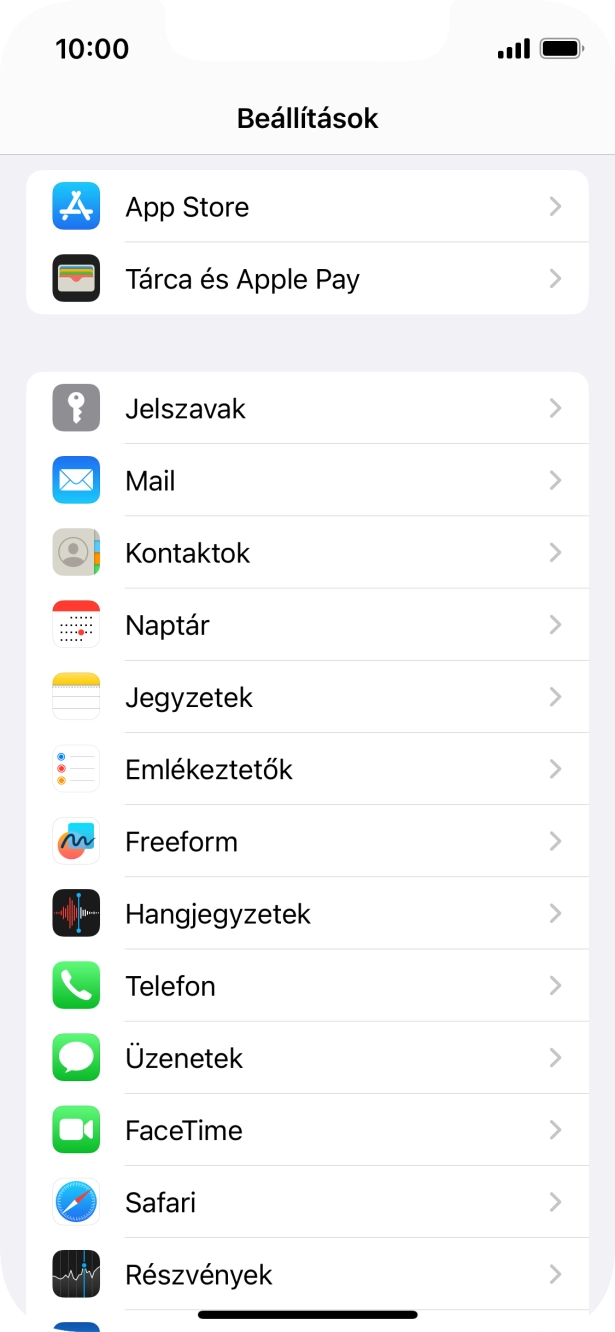The image size is (615, 1332).
Task: Tap the FaceTime row
Action: pos(307,1129)
